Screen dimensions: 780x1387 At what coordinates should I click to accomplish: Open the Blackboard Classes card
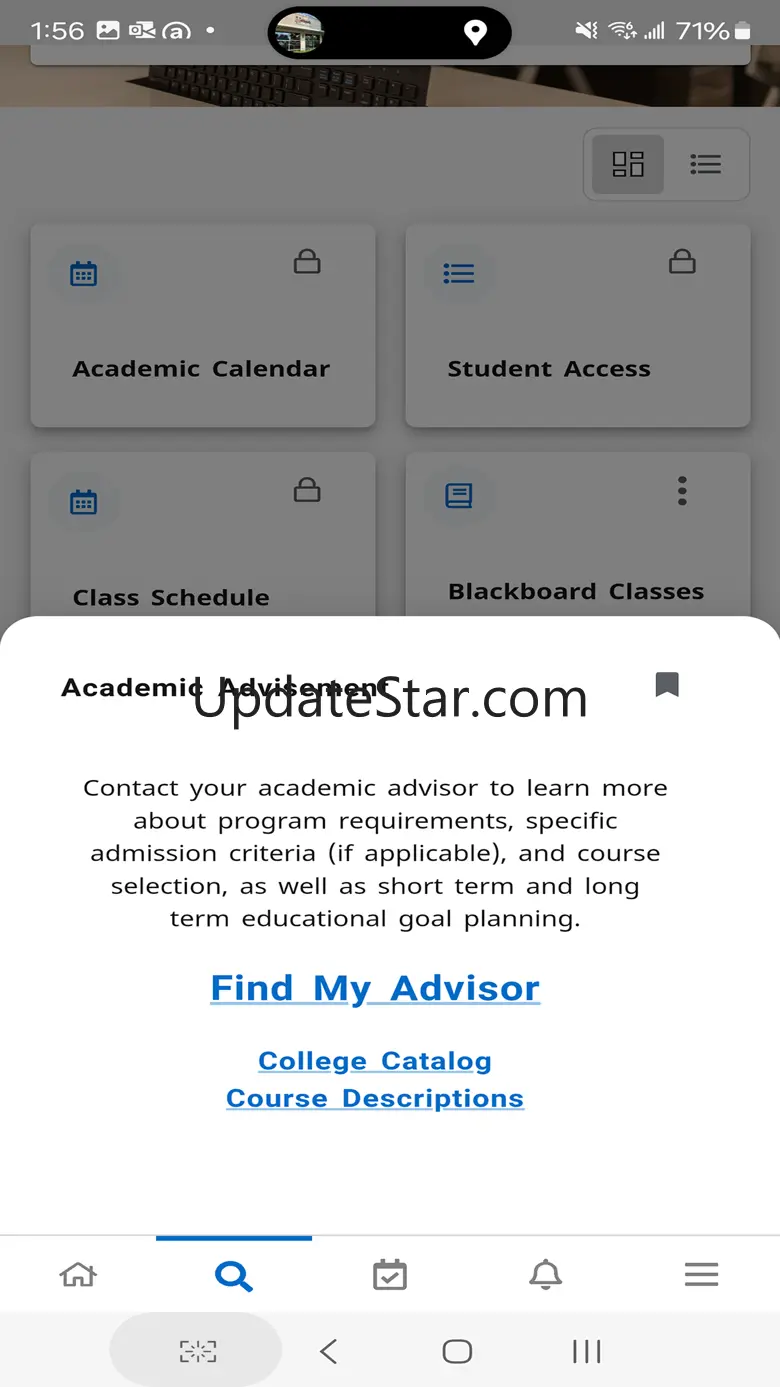[575, 560]
